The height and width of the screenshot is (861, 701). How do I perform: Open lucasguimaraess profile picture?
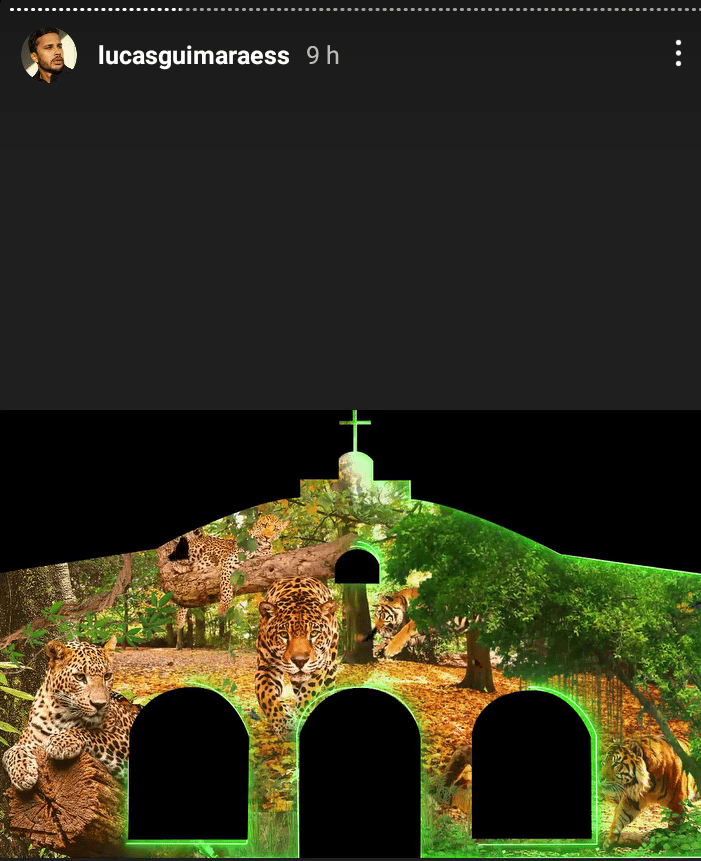[49, 55]
